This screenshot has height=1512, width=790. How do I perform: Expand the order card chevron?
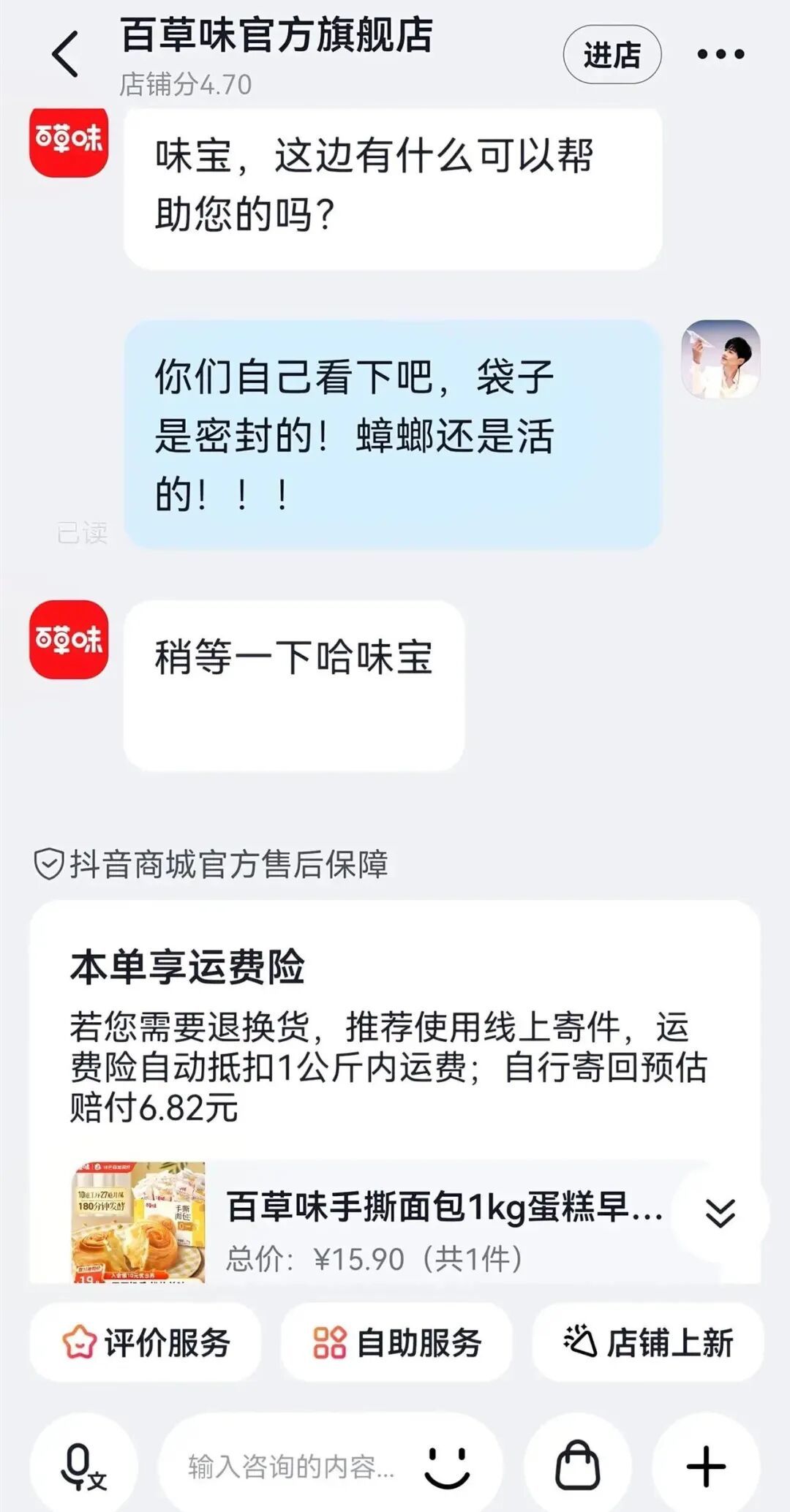point(720,1213)
